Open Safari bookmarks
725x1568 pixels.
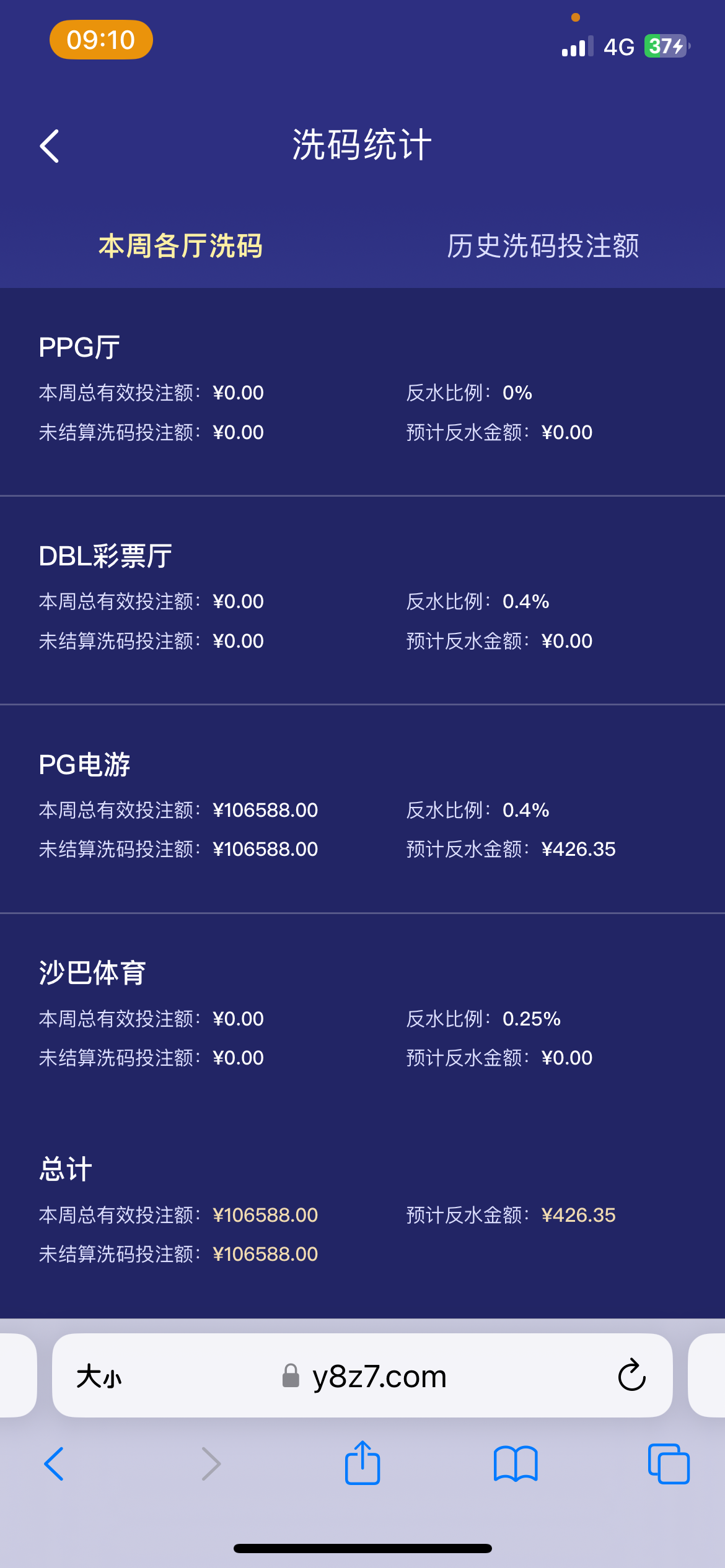(516, 1464)
